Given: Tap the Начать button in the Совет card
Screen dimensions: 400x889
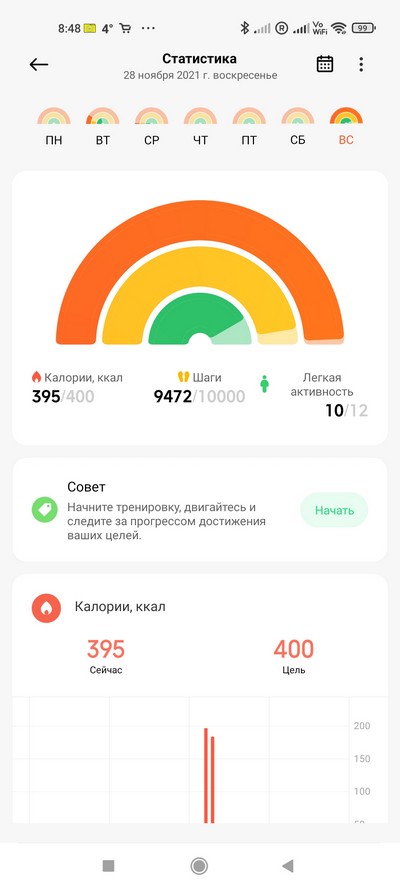Looking at the screenshot, I should tap(334, 510).
